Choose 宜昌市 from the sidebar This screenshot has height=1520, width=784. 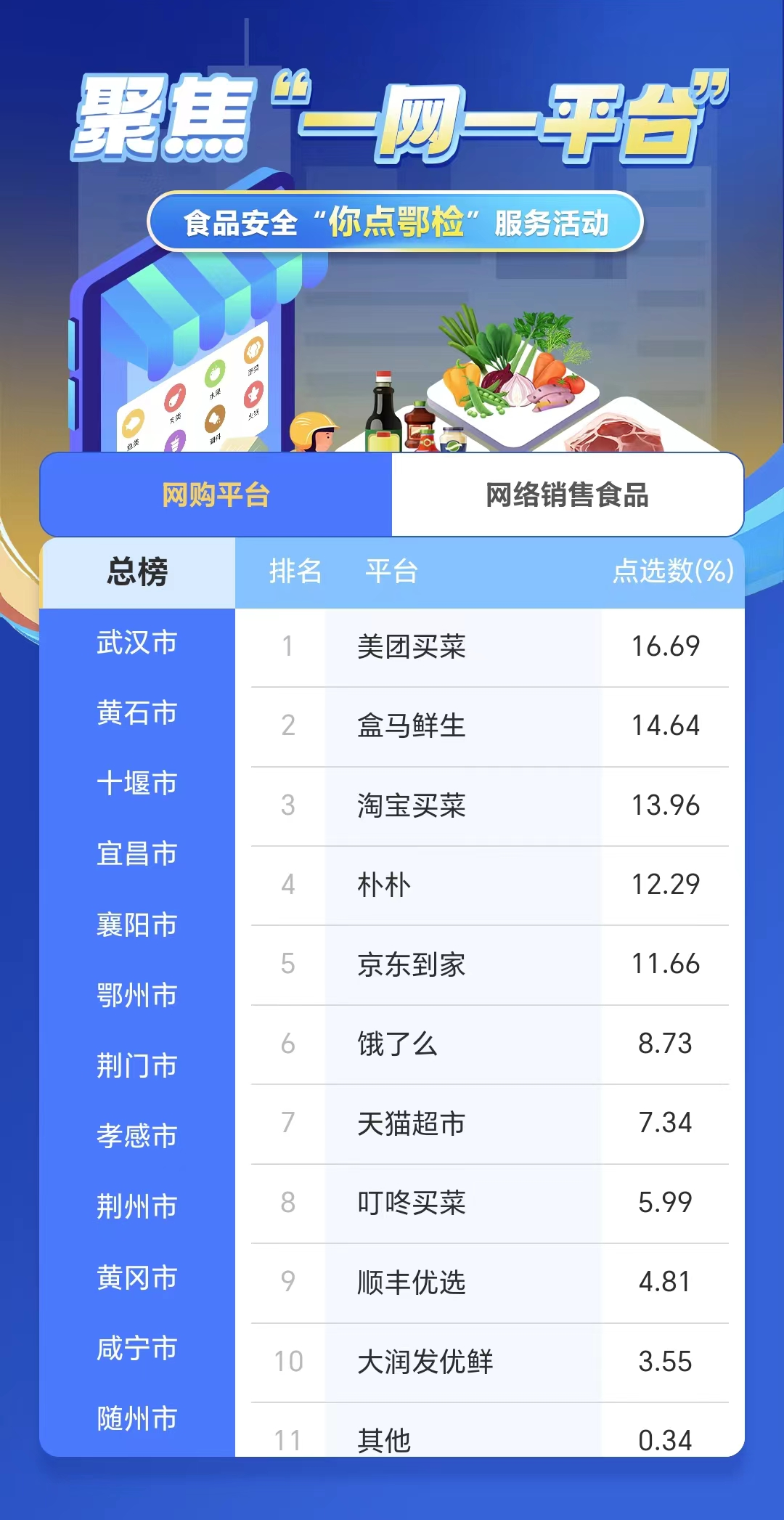tap(137, 854)
